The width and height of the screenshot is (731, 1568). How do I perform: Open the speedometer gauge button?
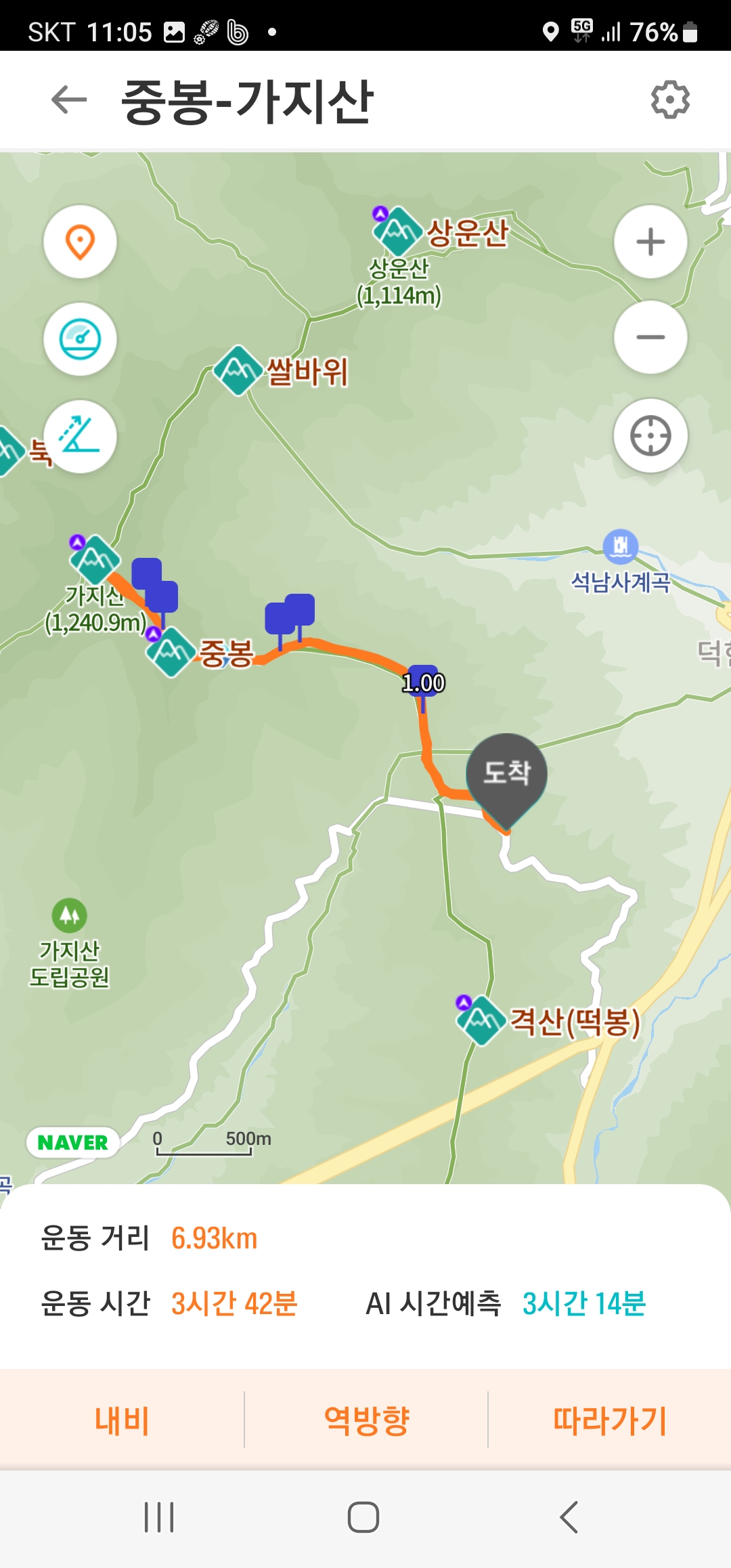[x=80, y=339]
